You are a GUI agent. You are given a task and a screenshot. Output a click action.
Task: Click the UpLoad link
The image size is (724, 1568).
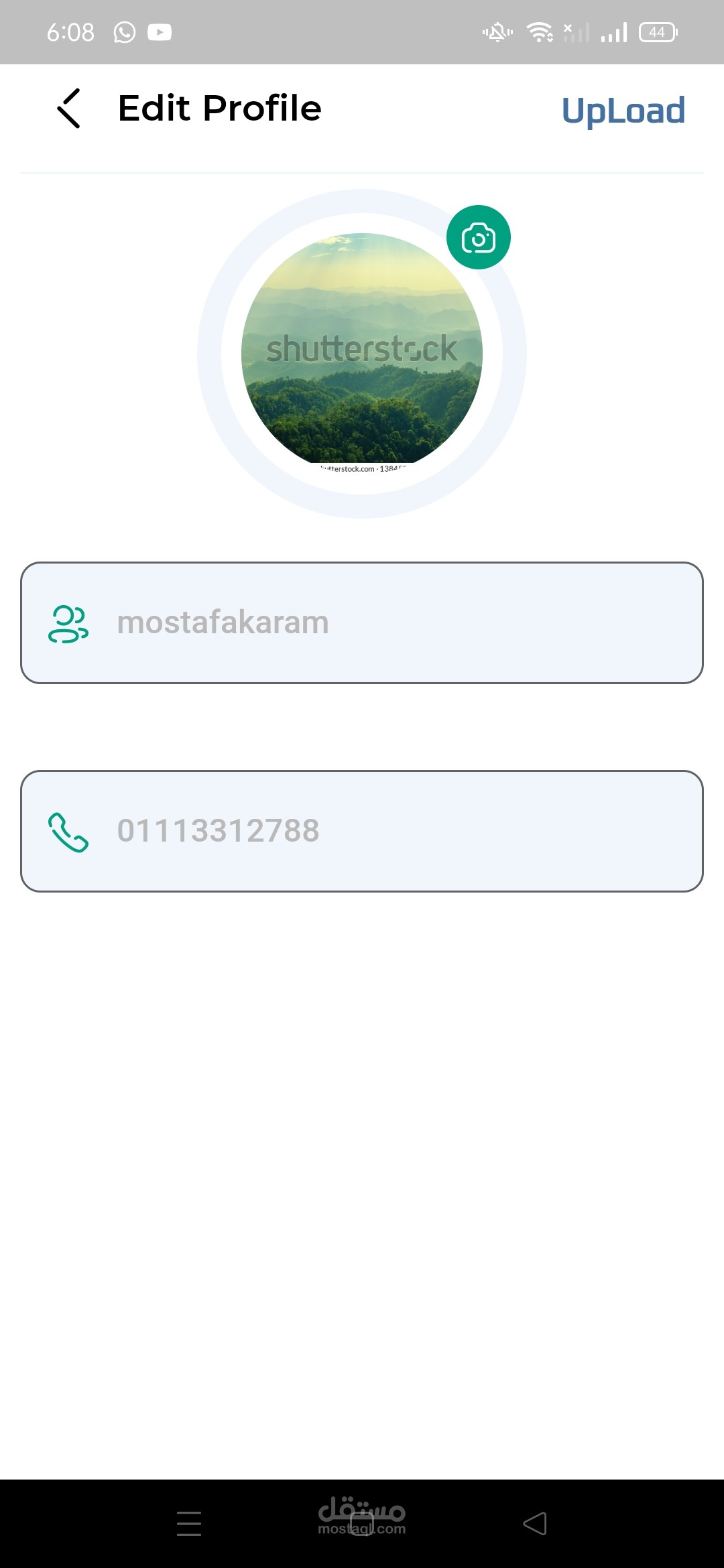[623, 109]
